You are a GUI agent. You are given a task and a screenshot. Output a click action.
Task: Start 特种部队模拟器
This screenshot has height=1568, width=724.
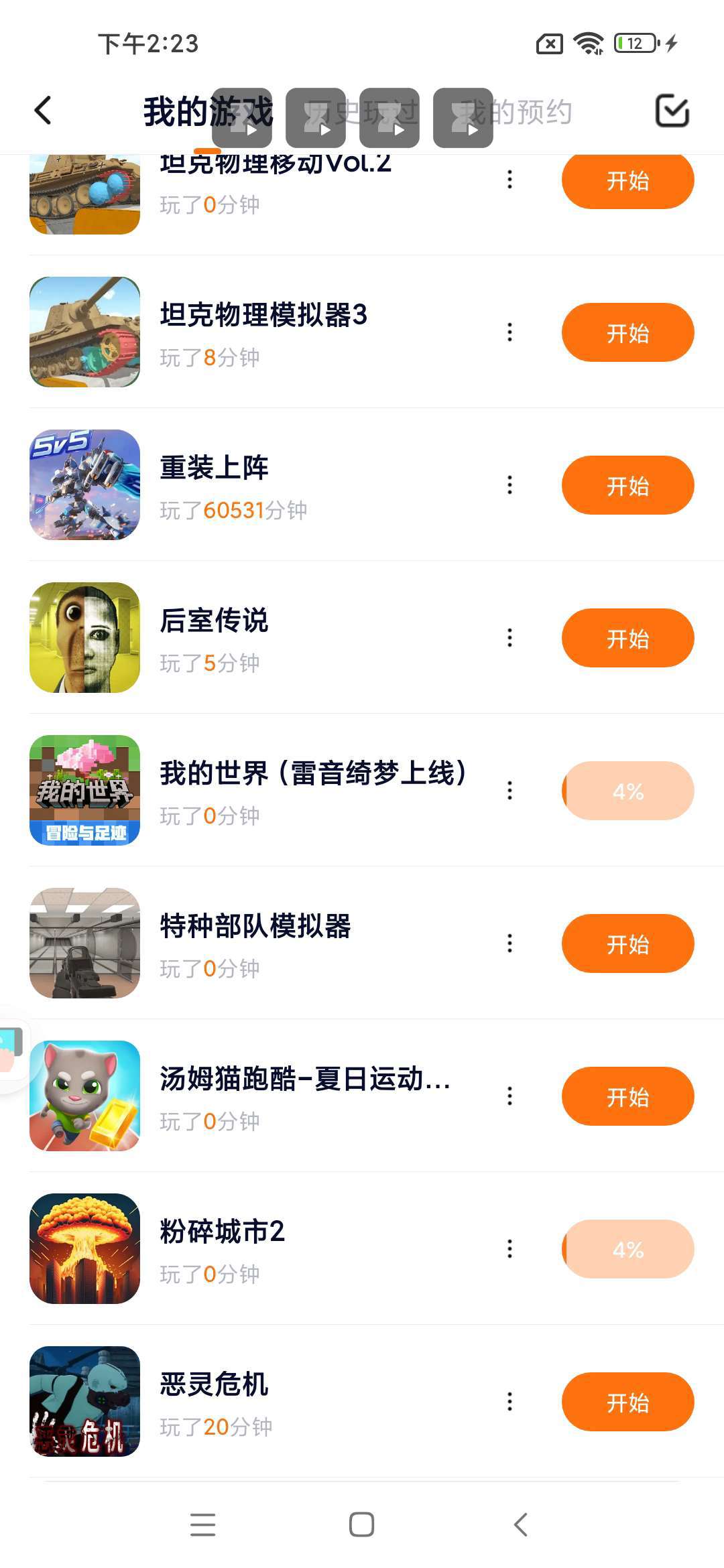(x=627, y=943)
